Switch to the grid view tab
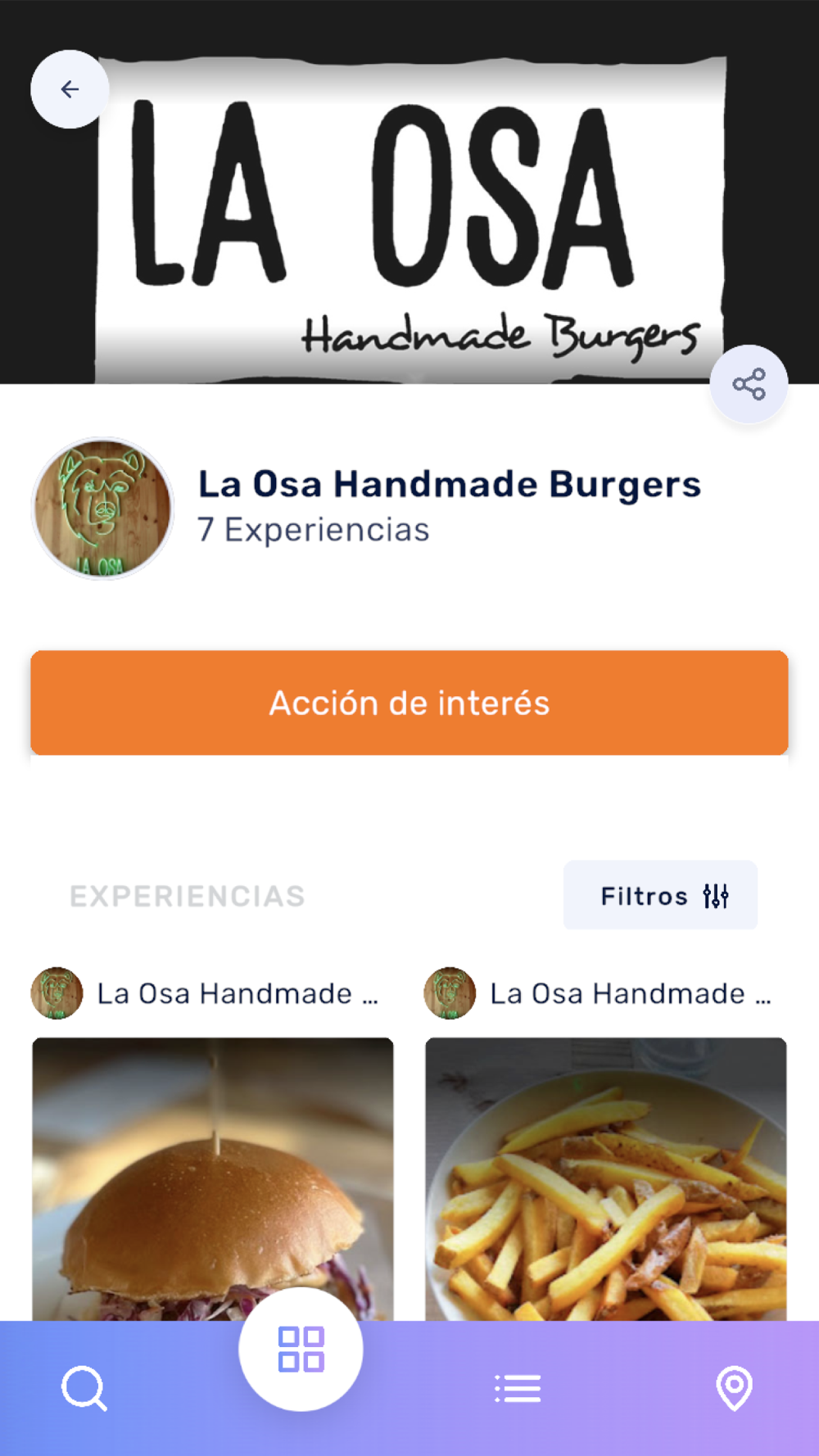Viewport: 819px width, 1456px height. 301,1350
